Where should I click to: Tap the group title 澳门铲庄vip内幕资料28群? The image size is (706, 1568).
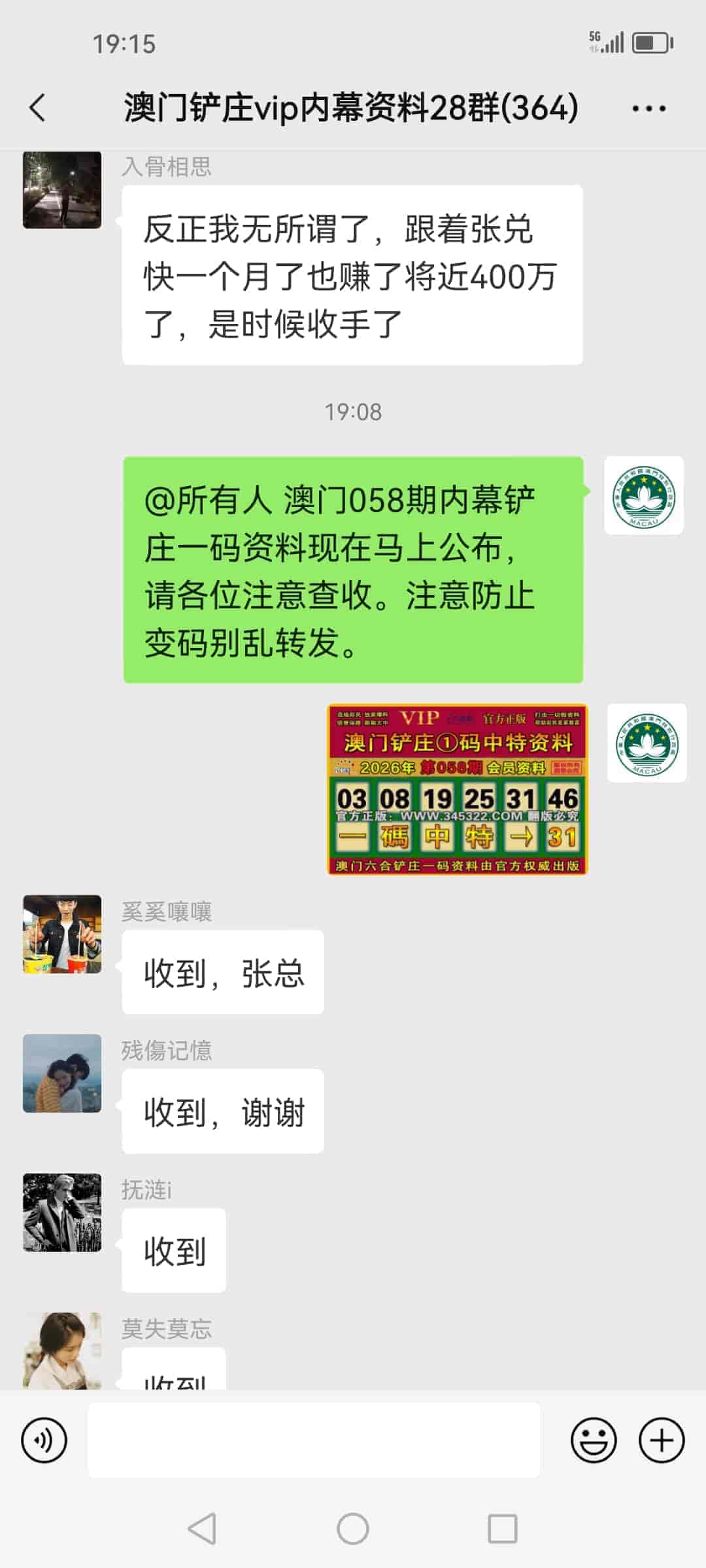346,107
